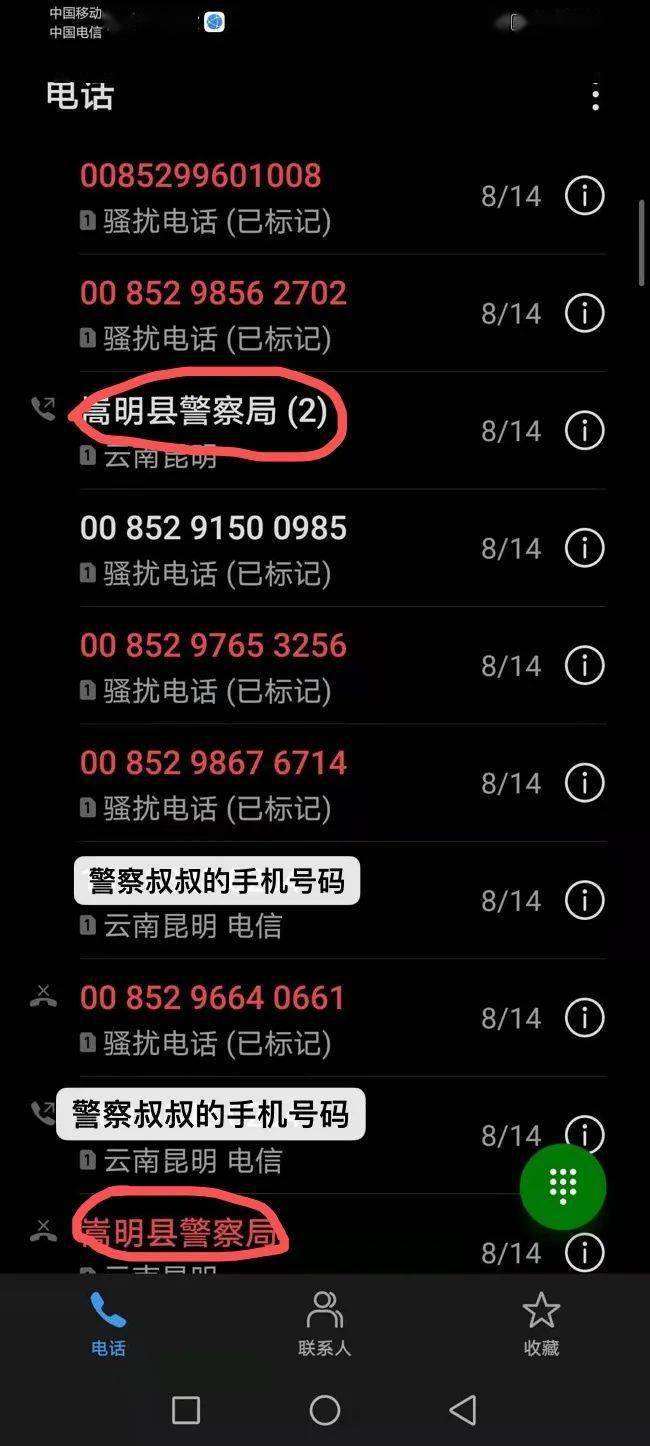This screenshot has width=650, height=1446.
Task: Open info for 00 852 9150 0985
Action: point(584,548)
